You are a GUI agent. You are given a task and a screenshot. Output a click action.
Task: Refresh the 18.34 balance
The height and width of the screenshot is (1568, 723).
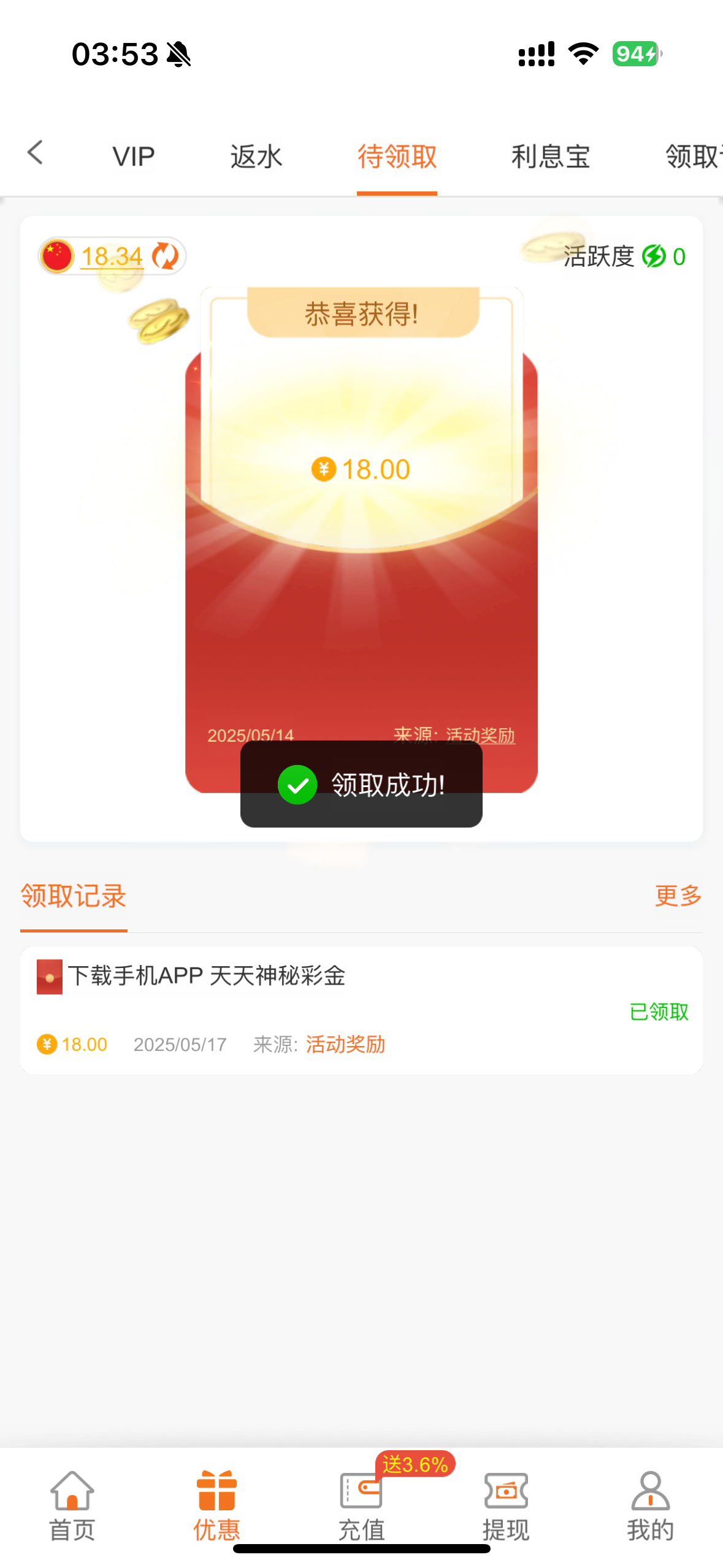click(165, 256)
